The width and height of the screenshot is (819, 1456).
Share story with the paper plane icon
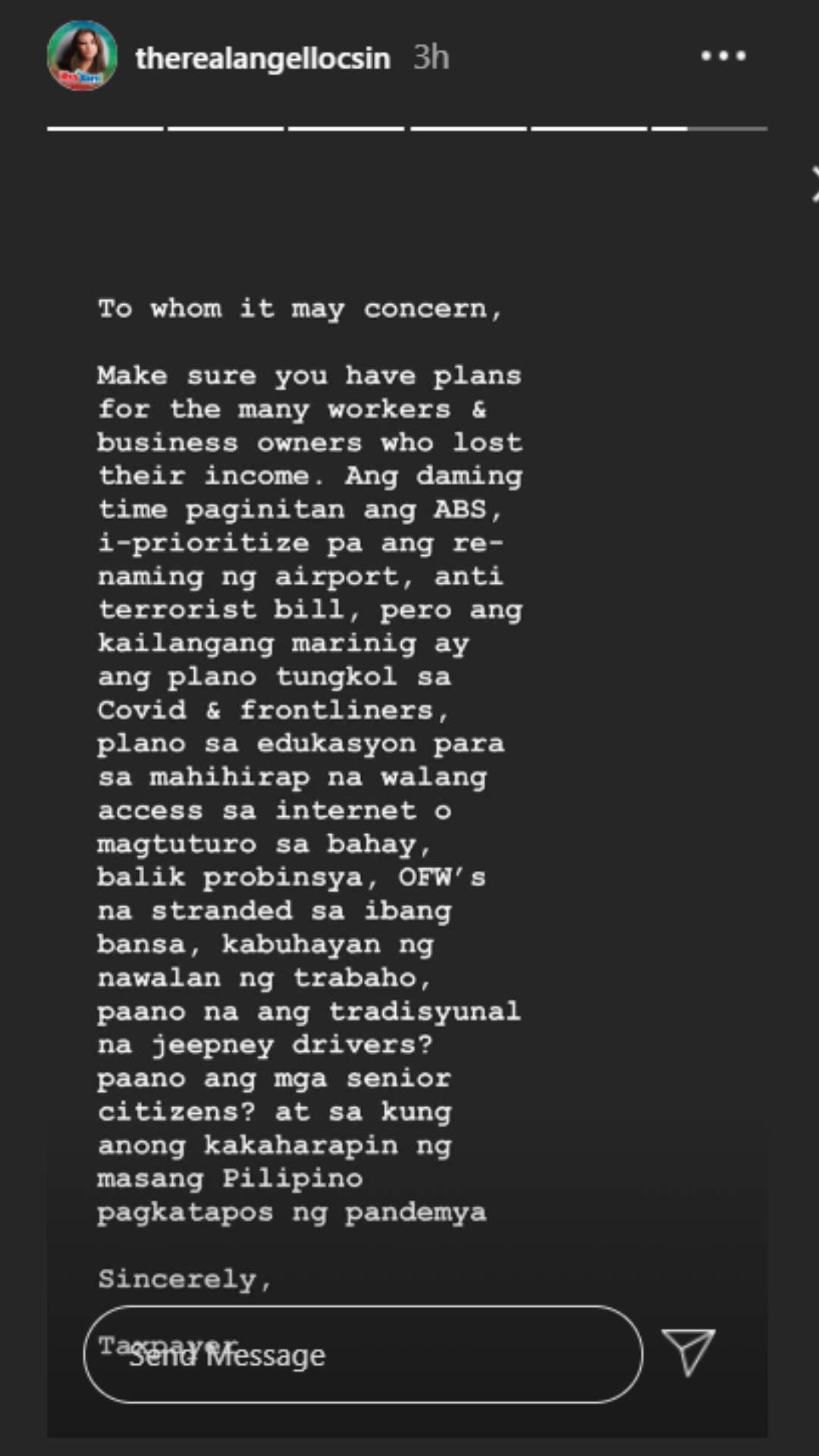[x=688, y=1351]
